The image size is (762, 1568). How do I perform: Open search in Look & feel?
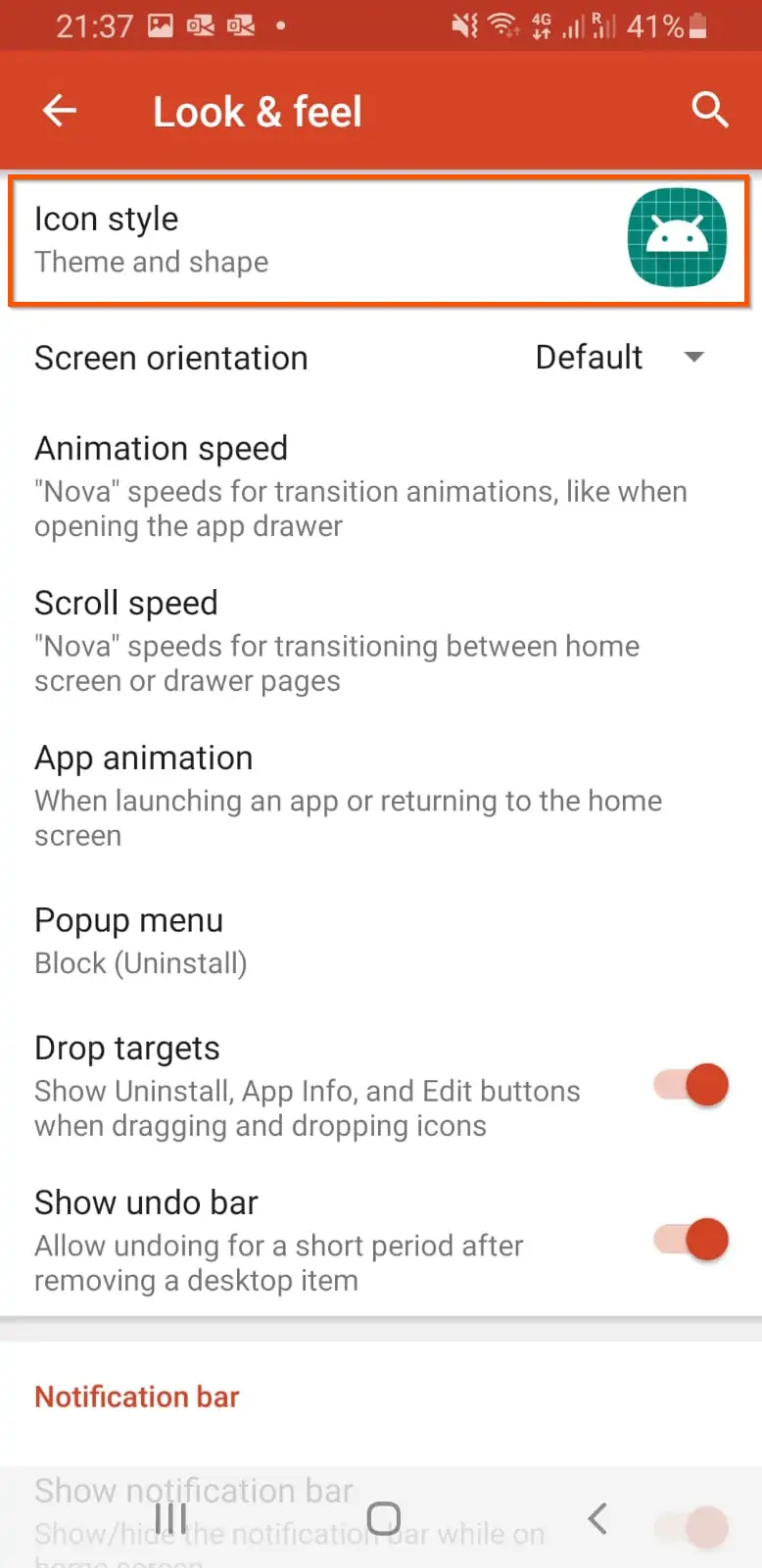pyautogui.click(x=709, y=111)
